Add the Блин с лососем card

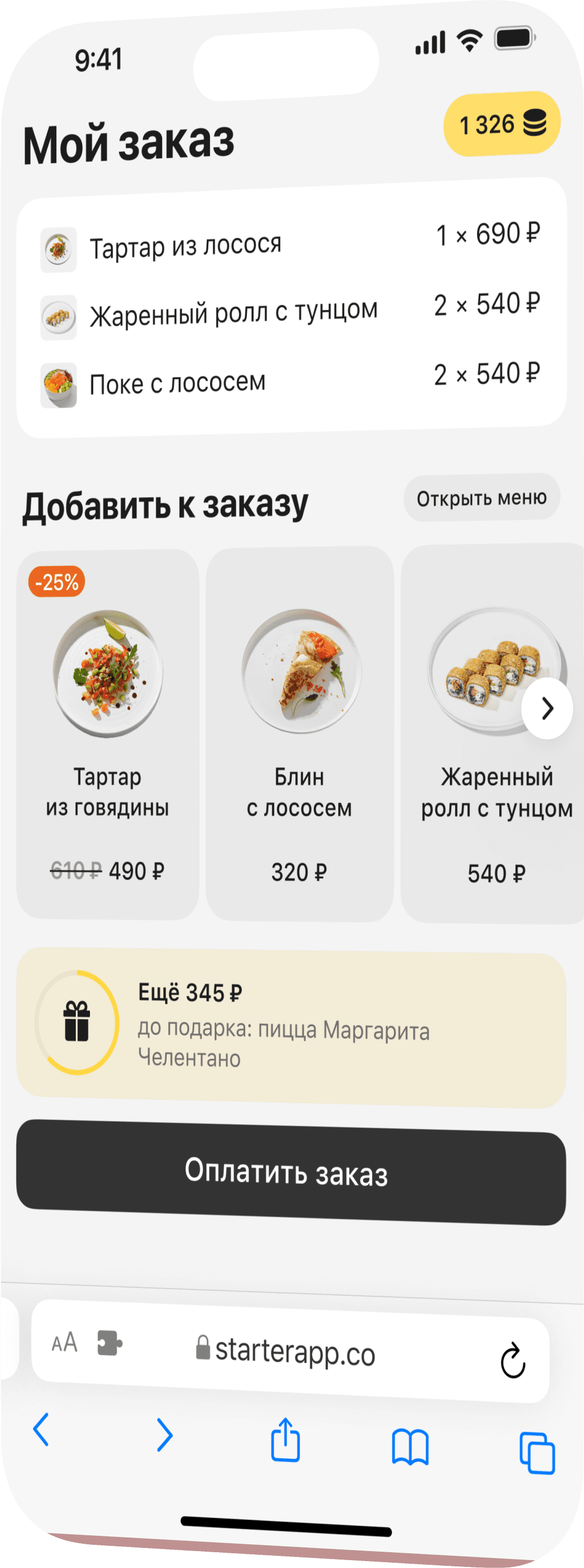(x=299, y=734)
